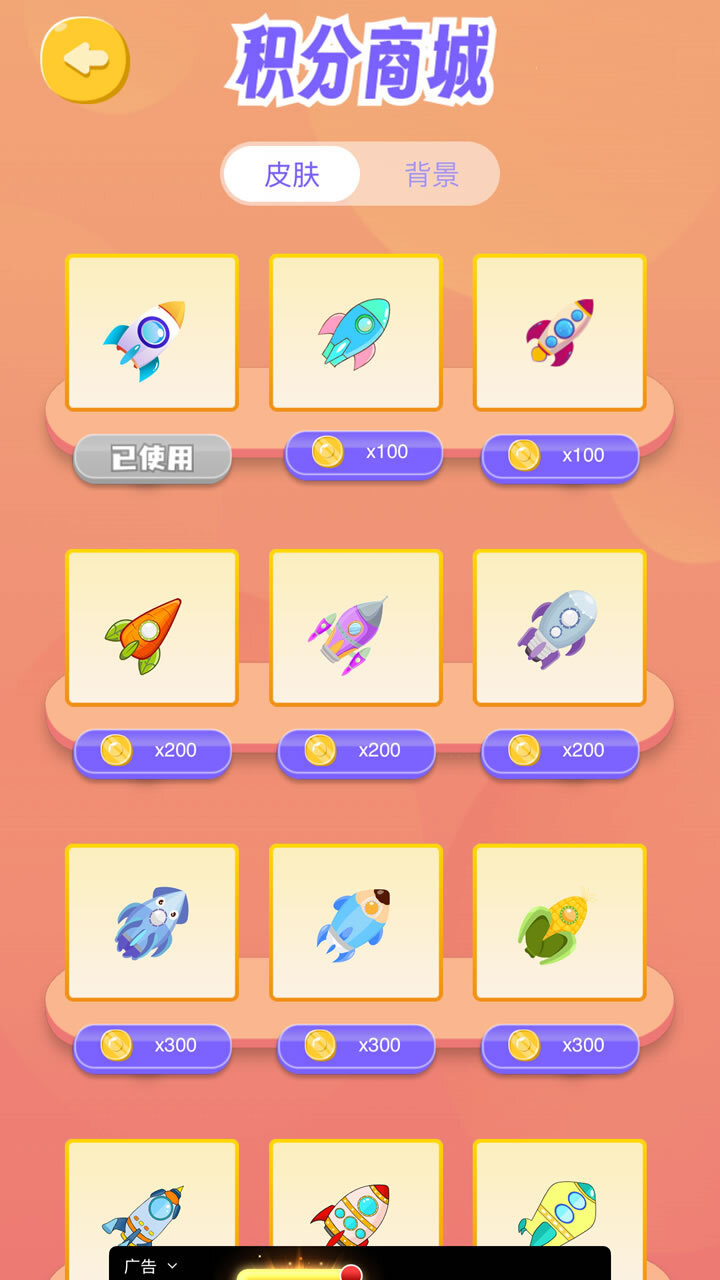
Task: Purchase the purple rocket skin for x200
Action: click(356, 751)
